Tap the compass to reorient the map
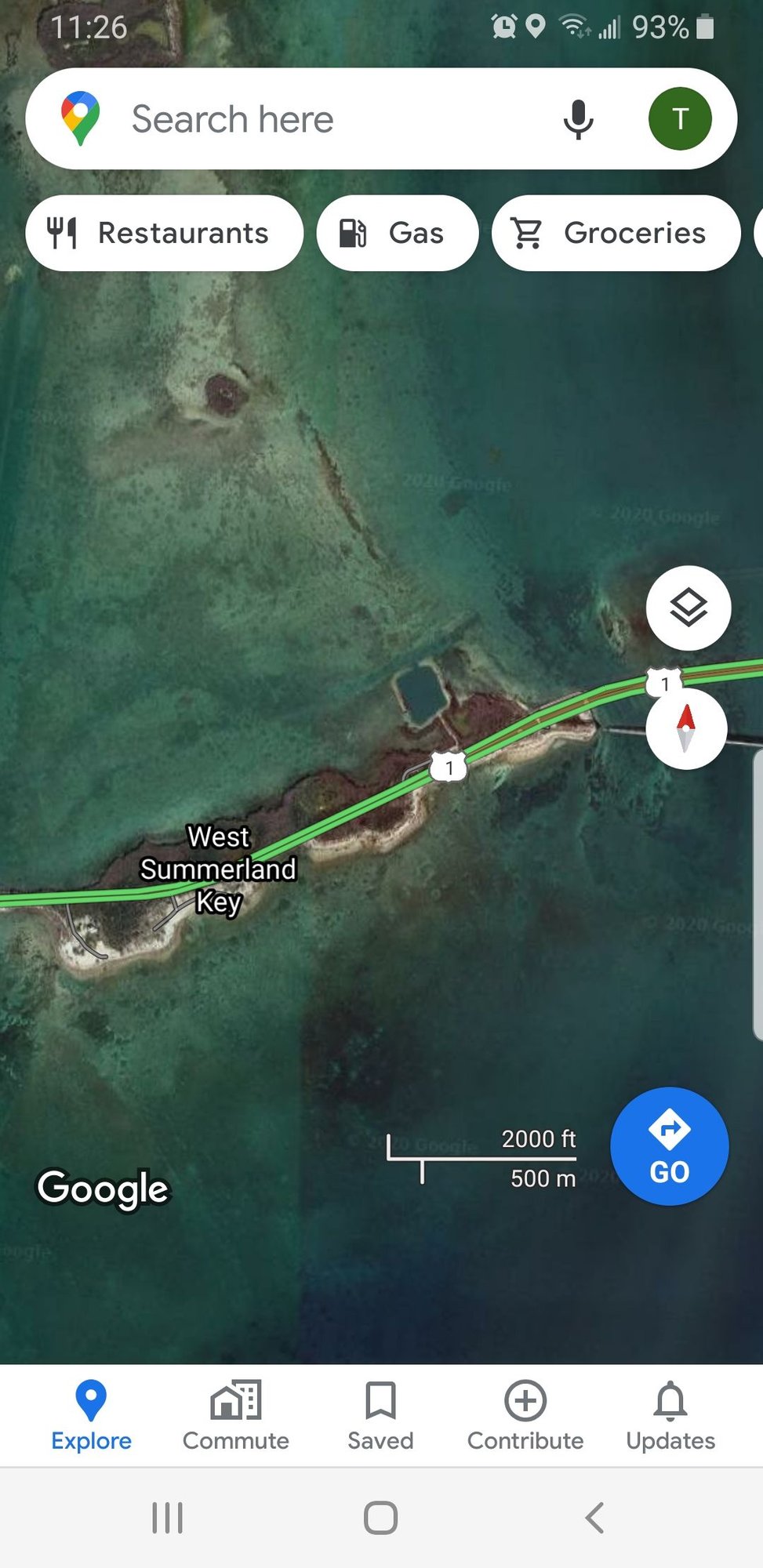763x1568 pixels. click(685, 728)
